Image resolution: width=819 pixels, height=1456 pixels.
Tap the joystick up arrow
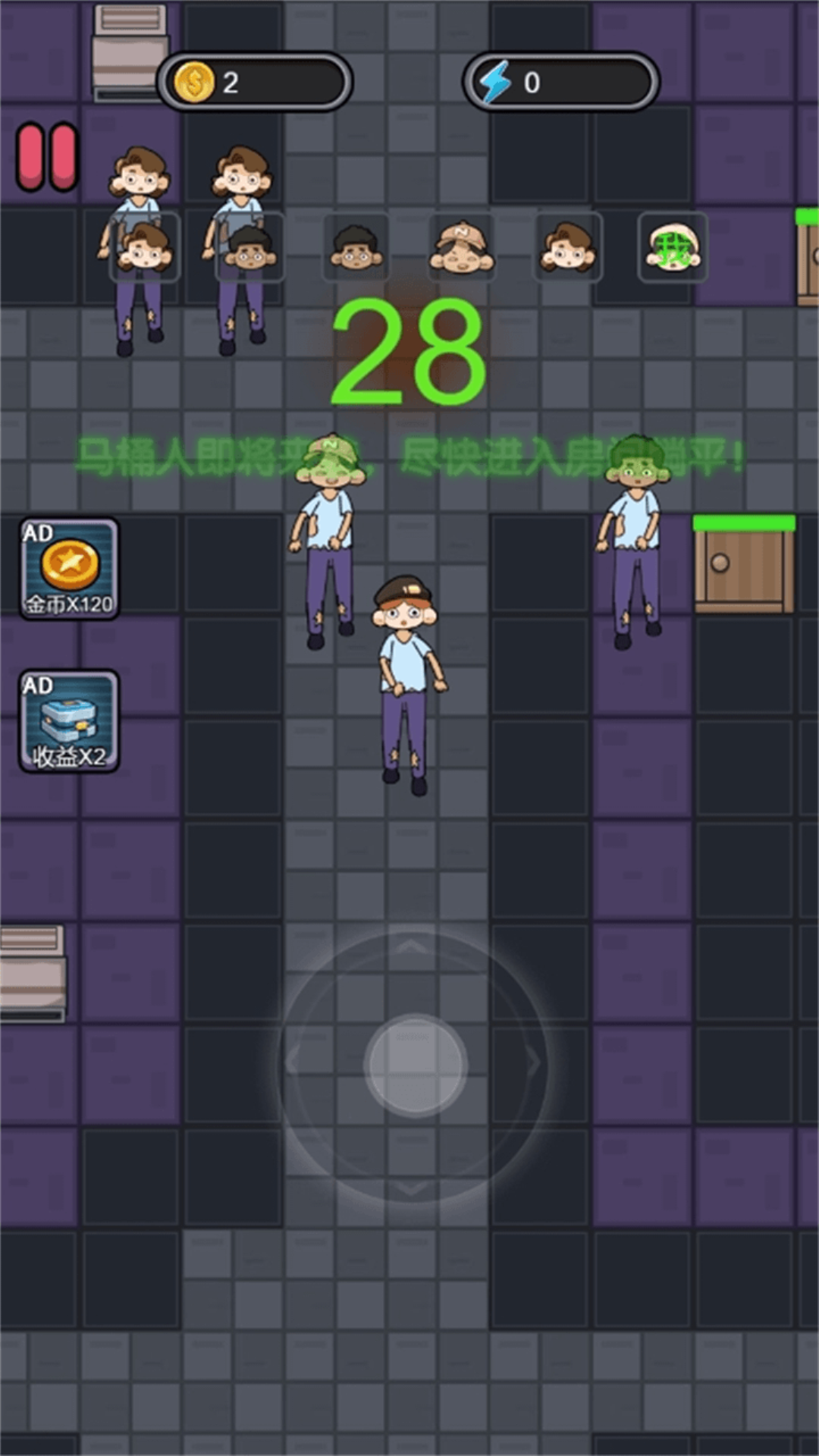coord(412,947)
